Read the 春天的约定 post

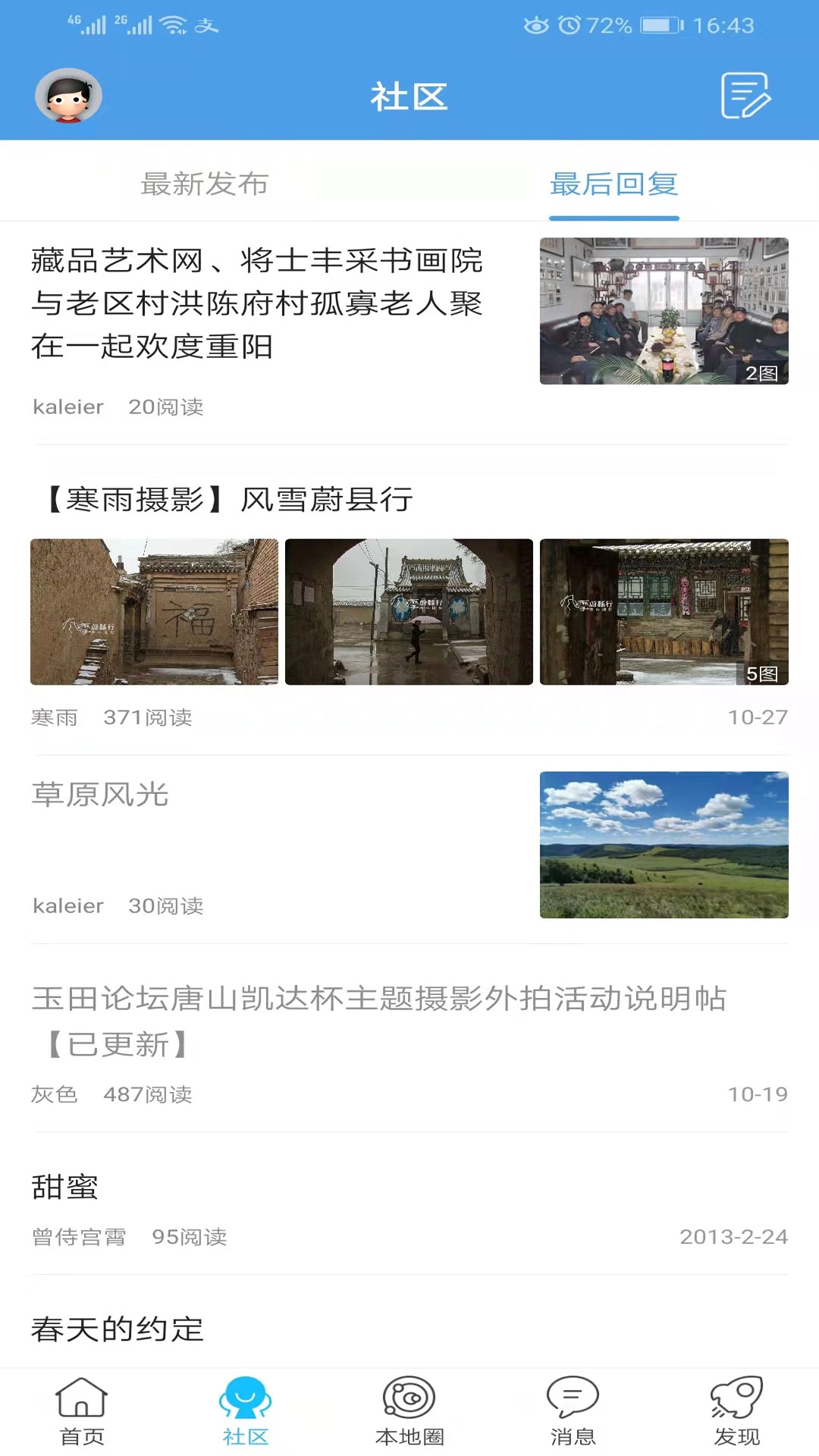click(x=118, y=1329)
